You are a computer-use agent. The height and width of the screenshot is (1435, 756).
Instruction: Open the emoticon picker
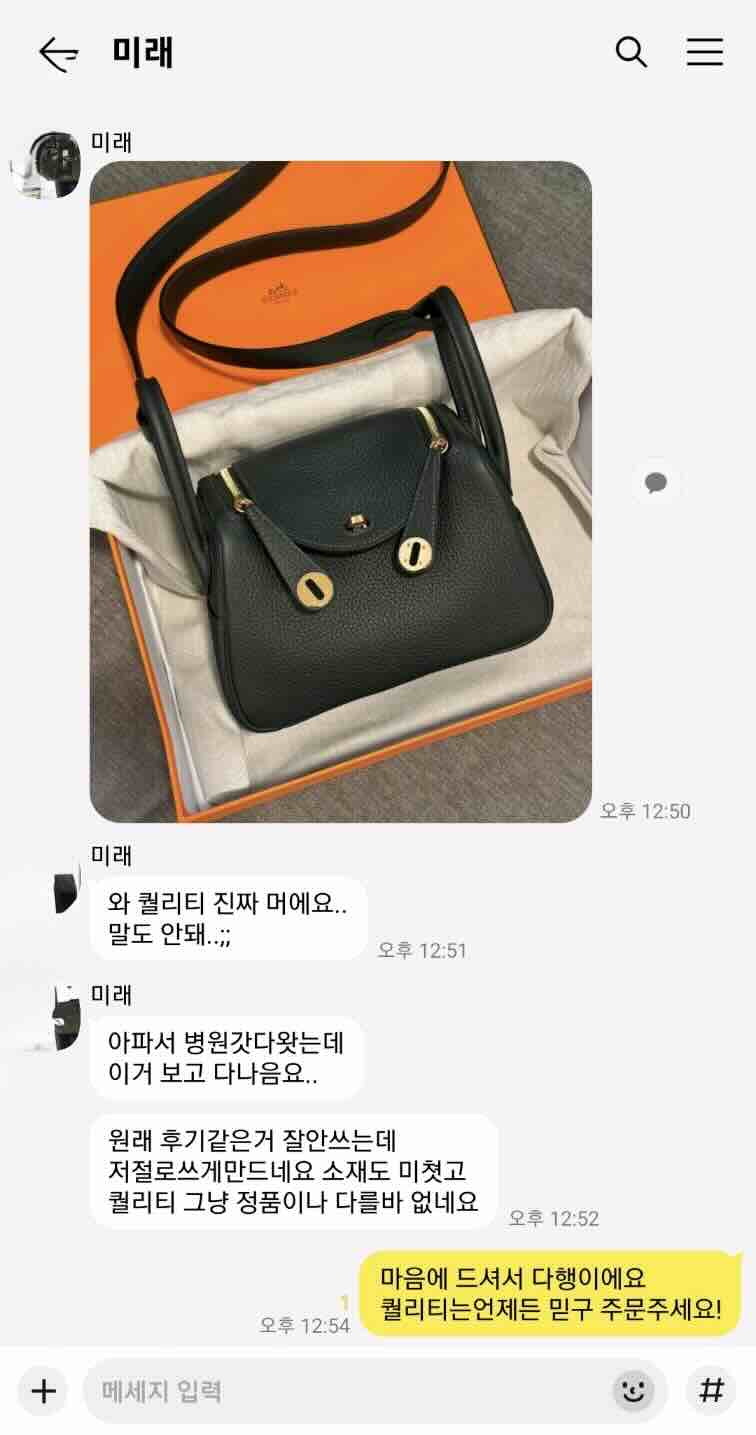[x=632, y=1390]
